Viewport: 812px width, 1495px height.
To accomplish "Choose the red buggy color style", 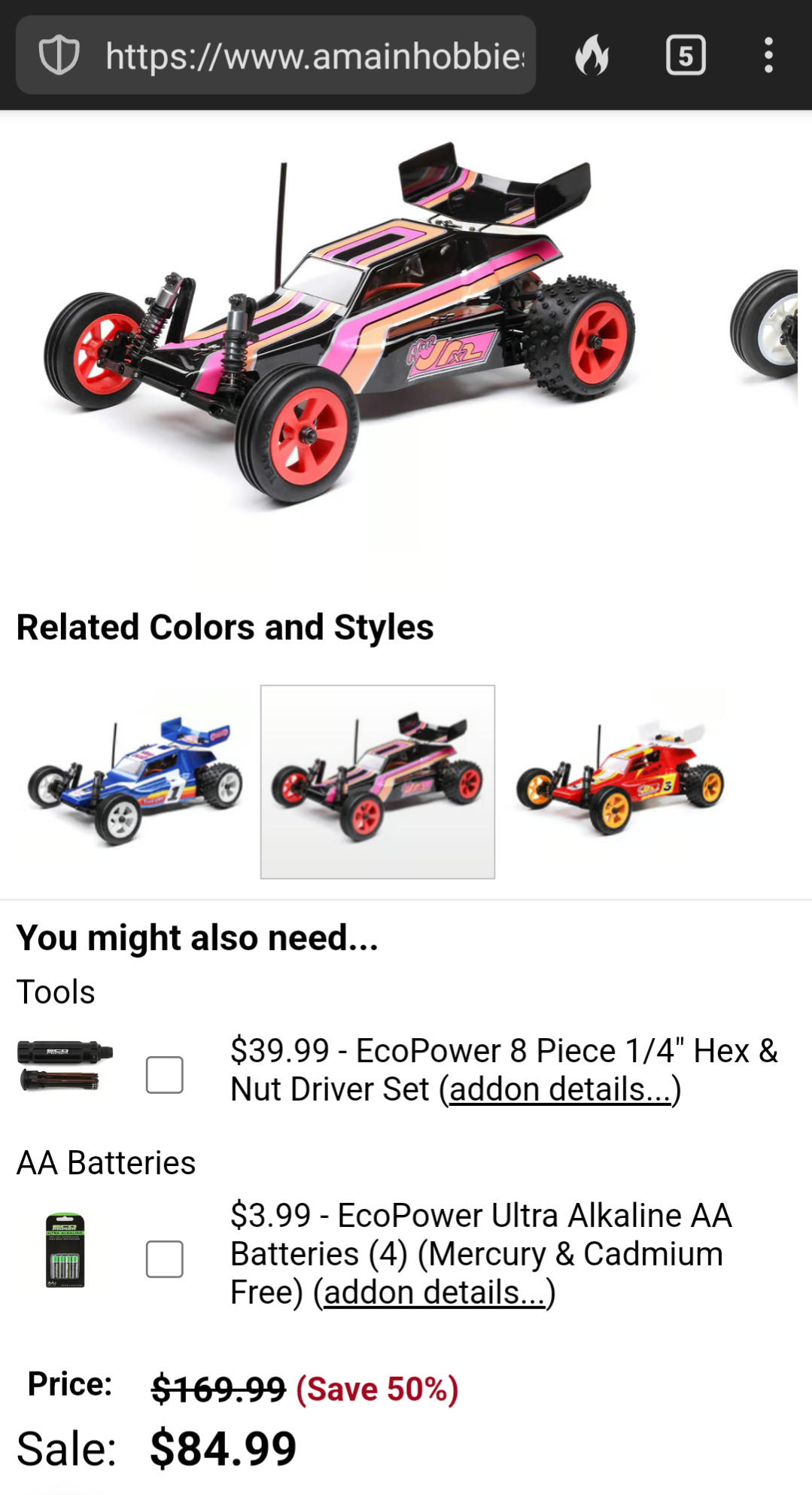I will [x=620, y=781].
